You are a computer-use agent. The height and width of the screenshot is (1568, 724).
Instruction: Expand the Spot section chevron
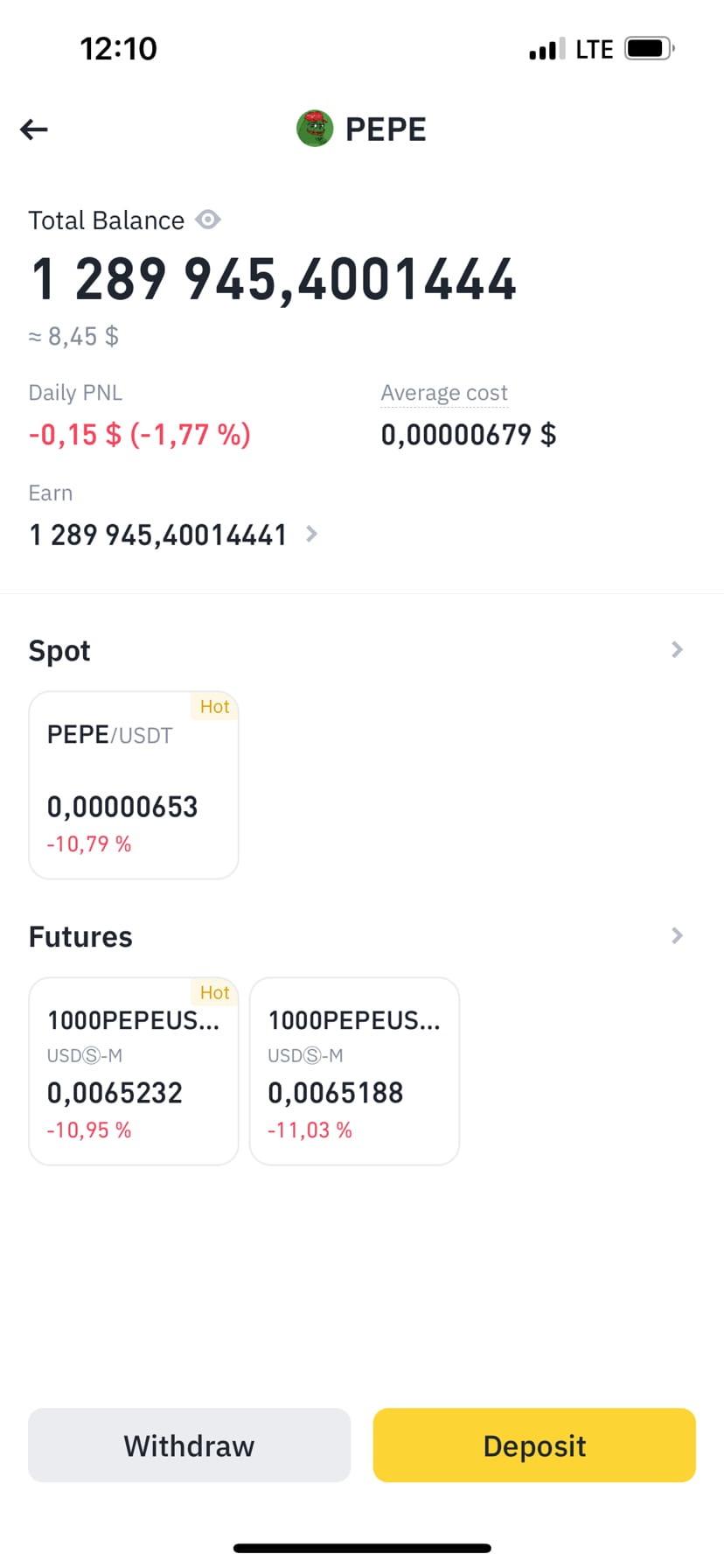(677, 649)
